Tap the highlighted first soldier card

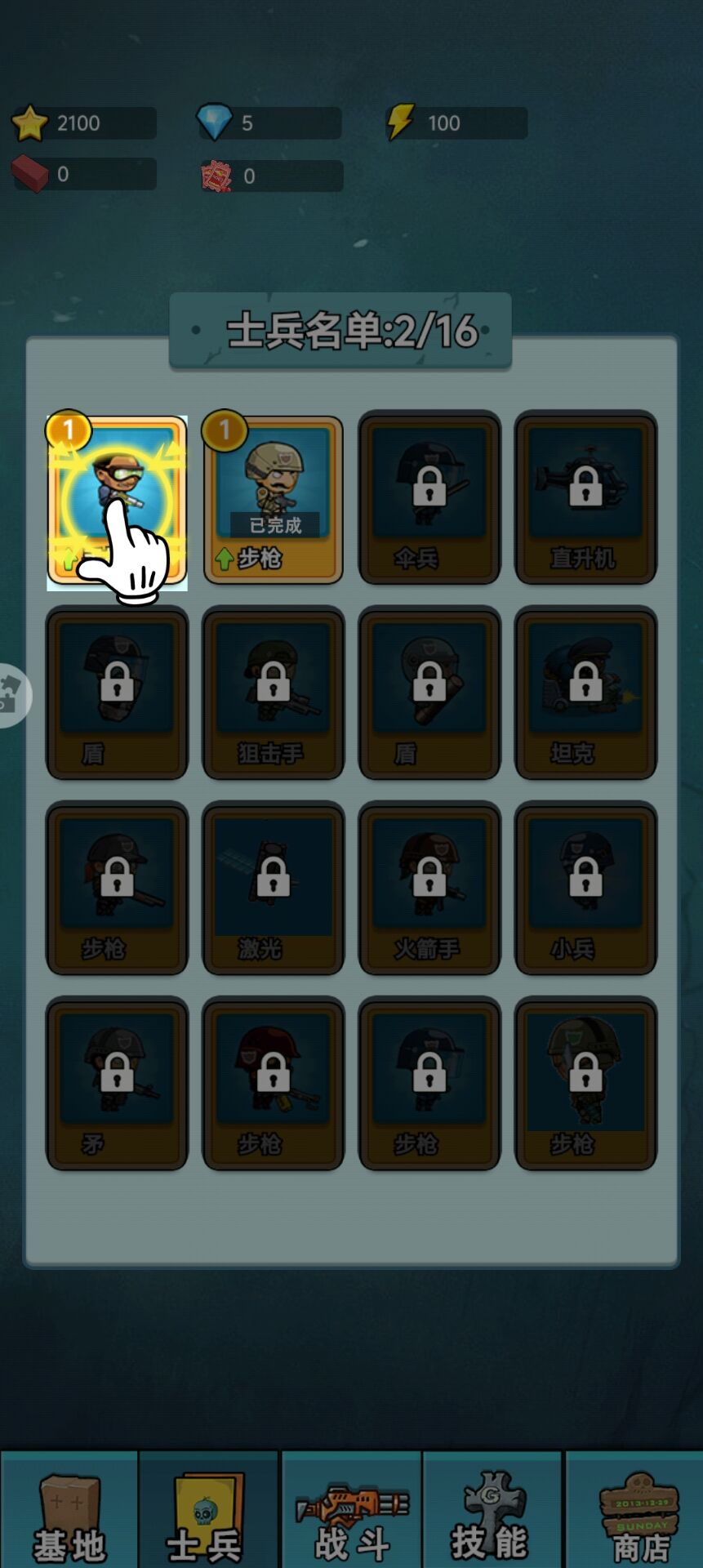pyautogui.click(x=117, y=500)
